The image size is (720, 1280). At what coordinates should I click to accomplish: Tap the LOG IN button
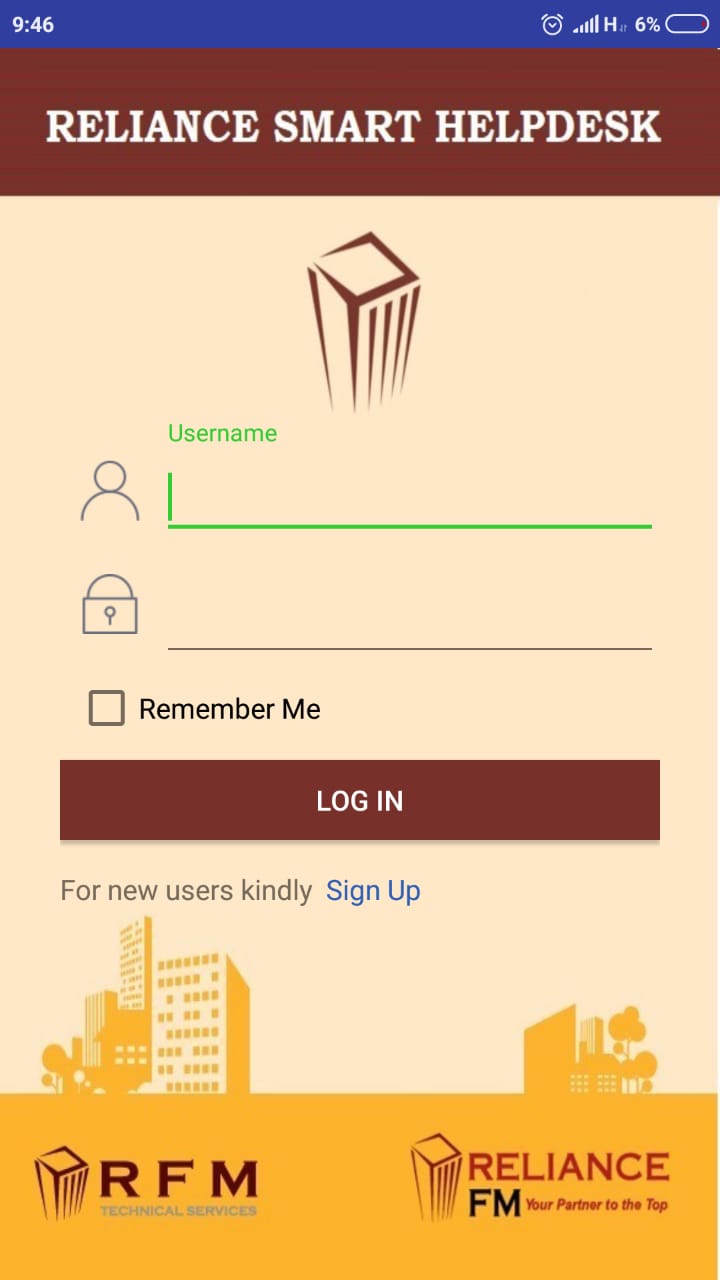(x=360, y=800)
